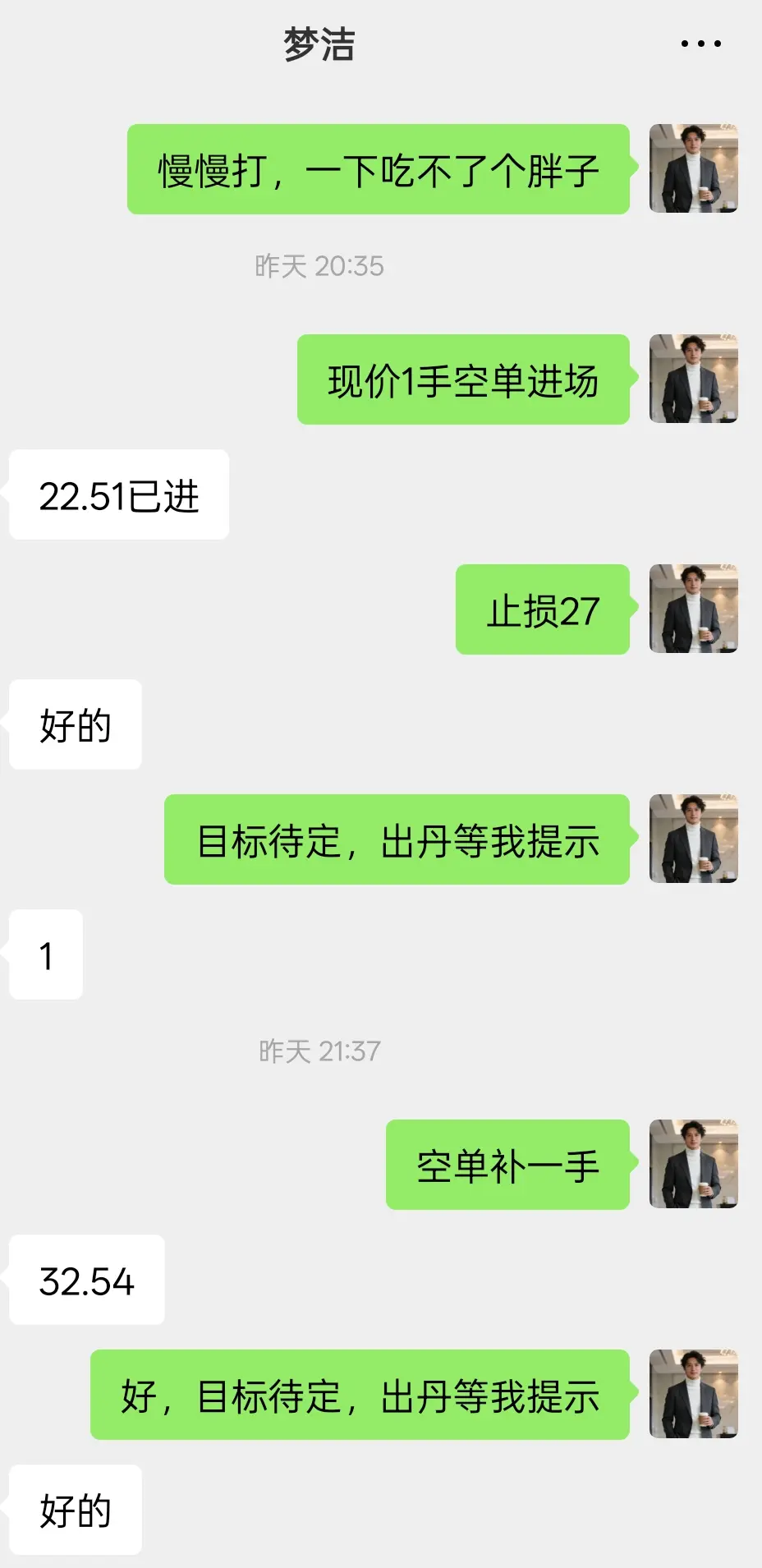
Task: Click the bubble reading '空单补一手'
Action: [x=507, y=1164]
